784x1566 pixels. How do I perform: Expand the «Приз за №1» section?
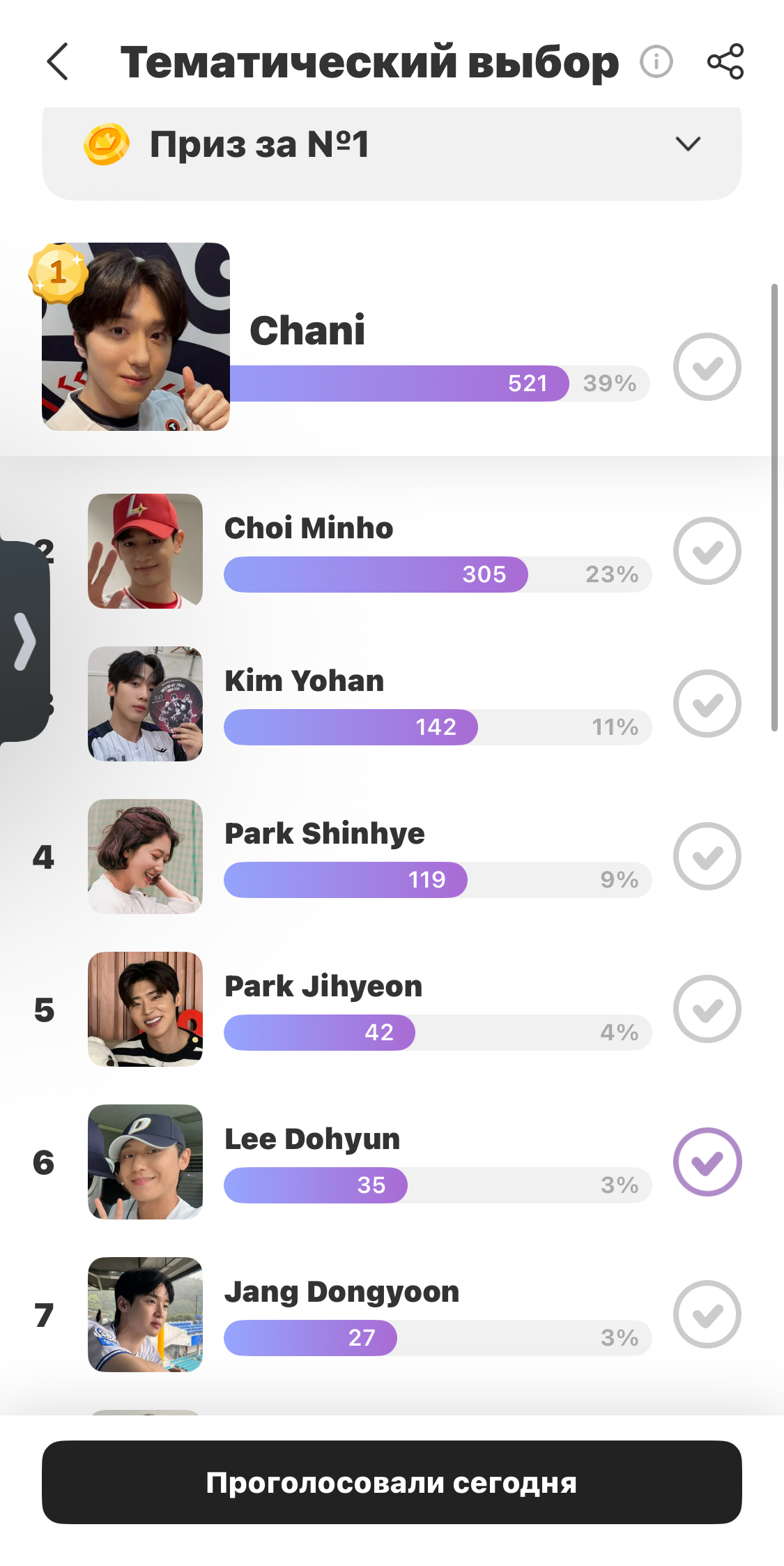tap(687, 144)
